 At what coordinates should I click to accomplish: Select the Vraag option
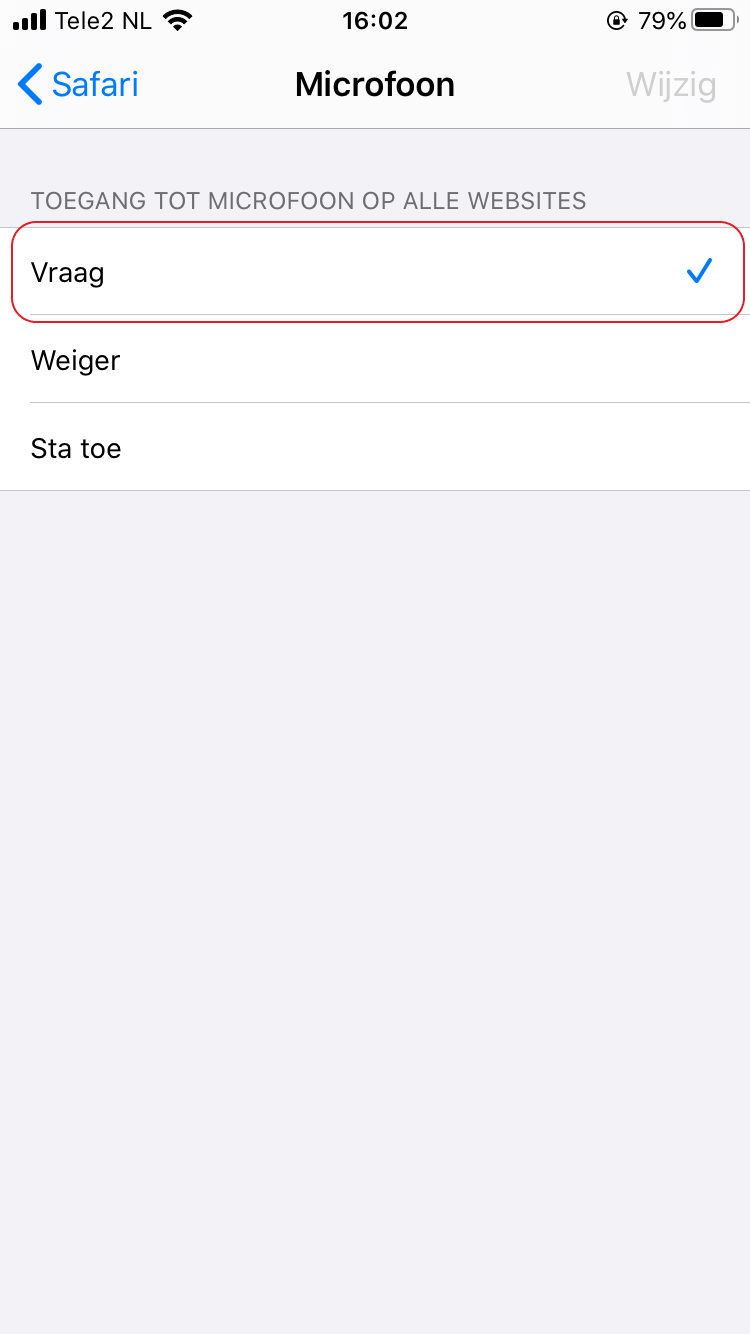point(375,272)
